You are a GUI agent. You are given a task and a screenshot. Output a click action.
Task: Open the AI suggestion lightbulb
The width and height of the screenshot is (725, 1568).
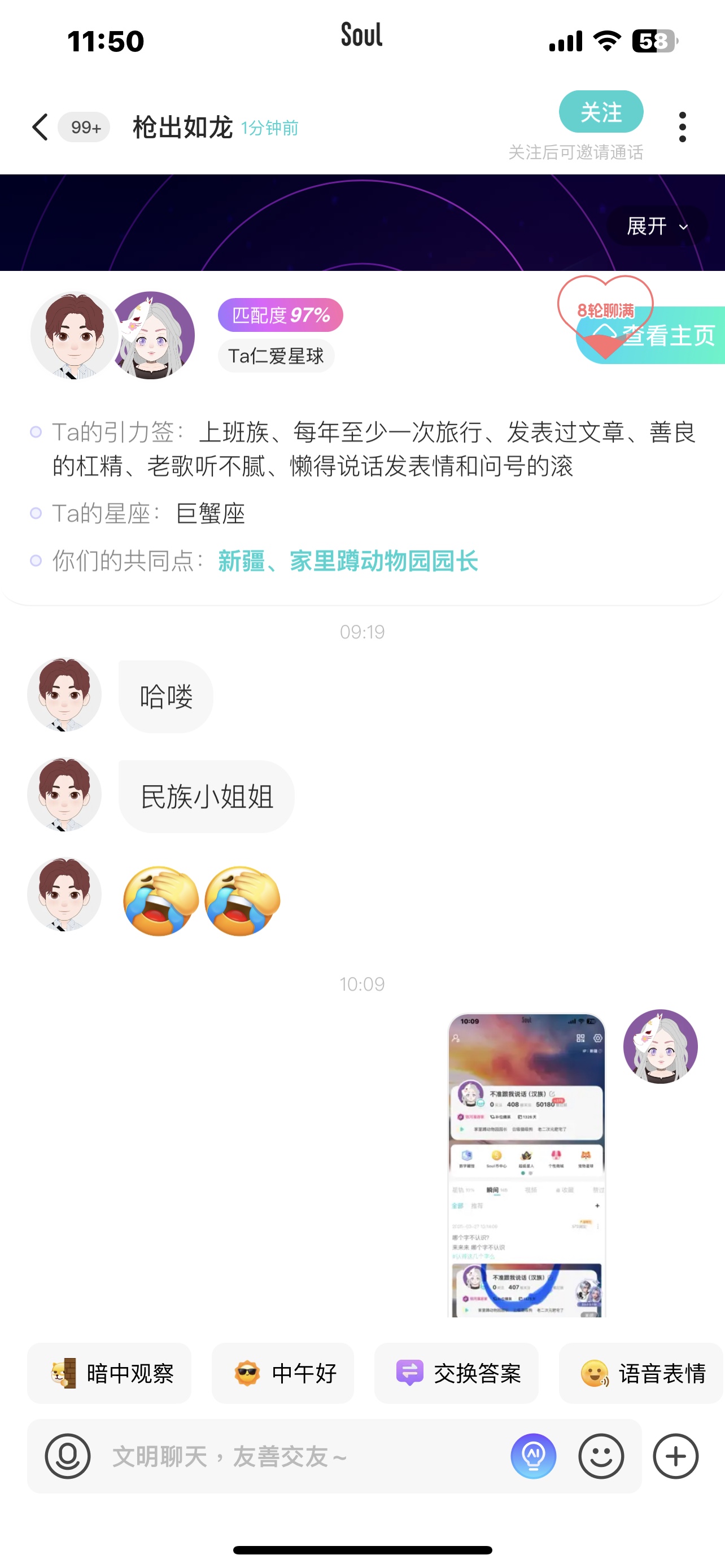534,1456
